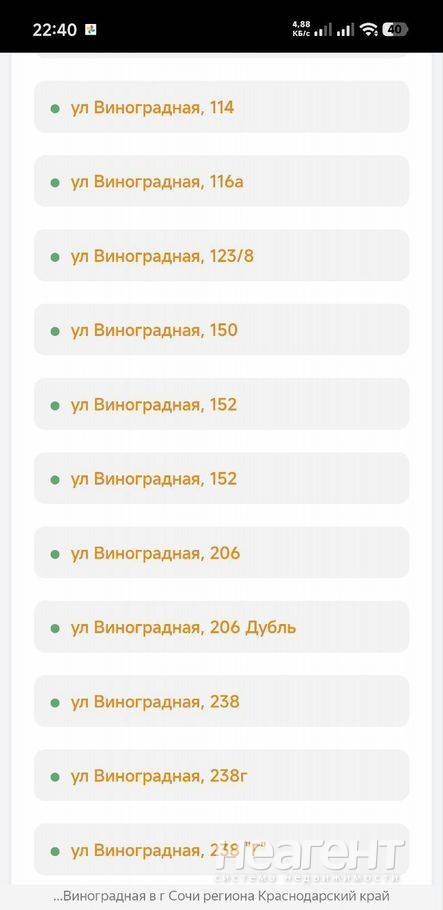Open ул Виноградная, 206 without Дубль
This screenshot has width=443, height=910.
tap(221, 552)
